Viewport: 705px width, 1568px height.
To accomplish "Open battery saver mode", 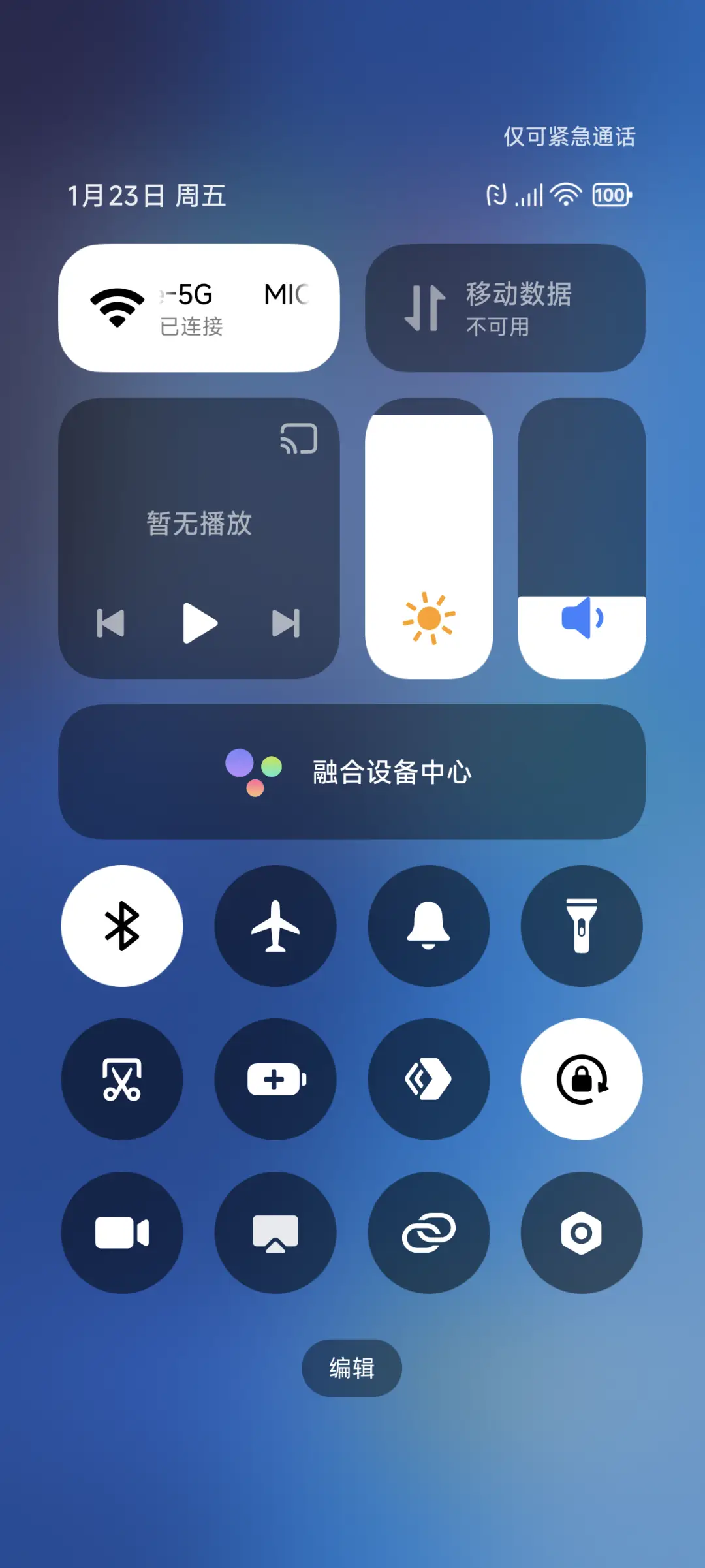I will pyautogui.click(x=275, y=1079).
